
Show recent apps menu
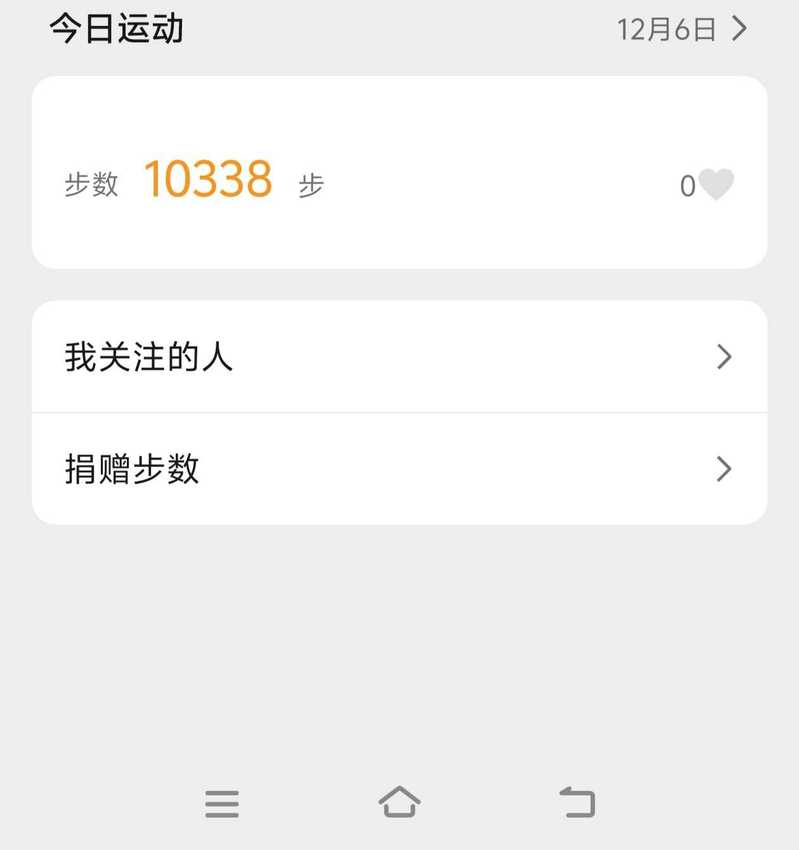(222, 803)
